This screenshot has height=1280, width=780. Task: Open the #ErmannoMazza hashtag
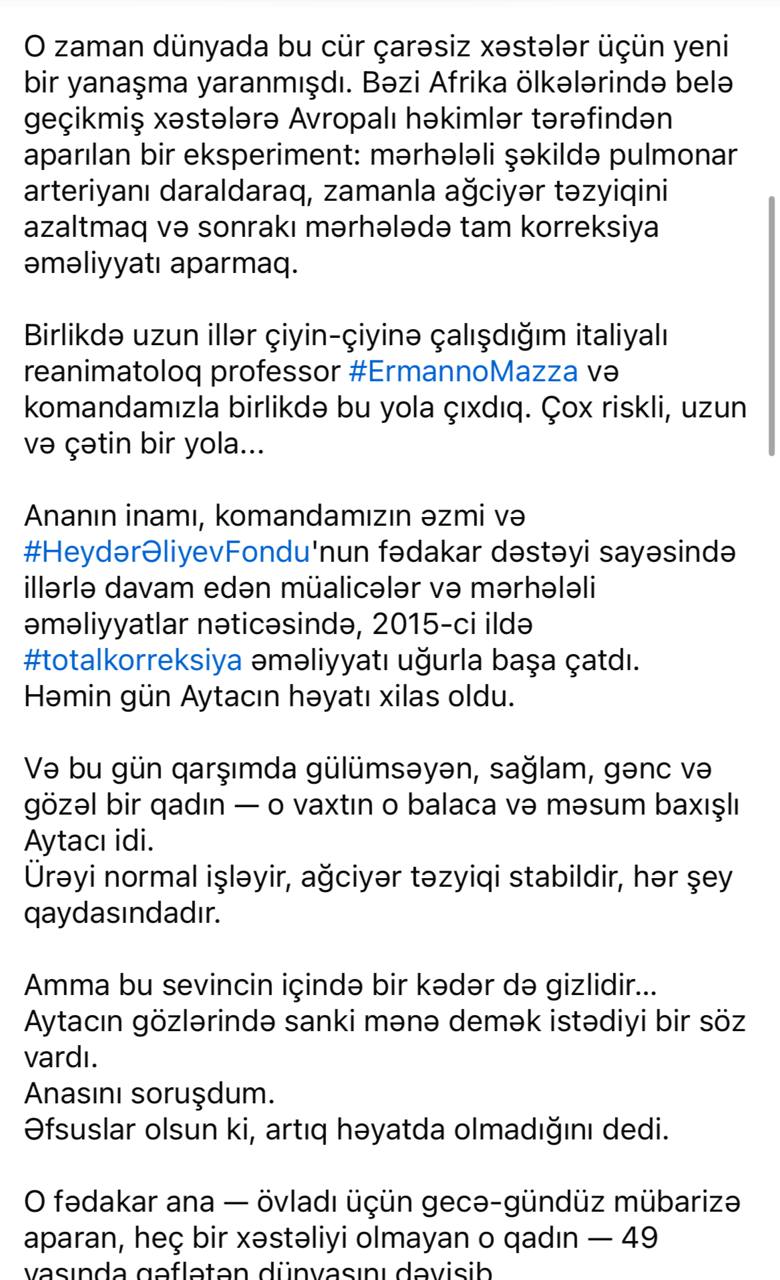[463, 372]
